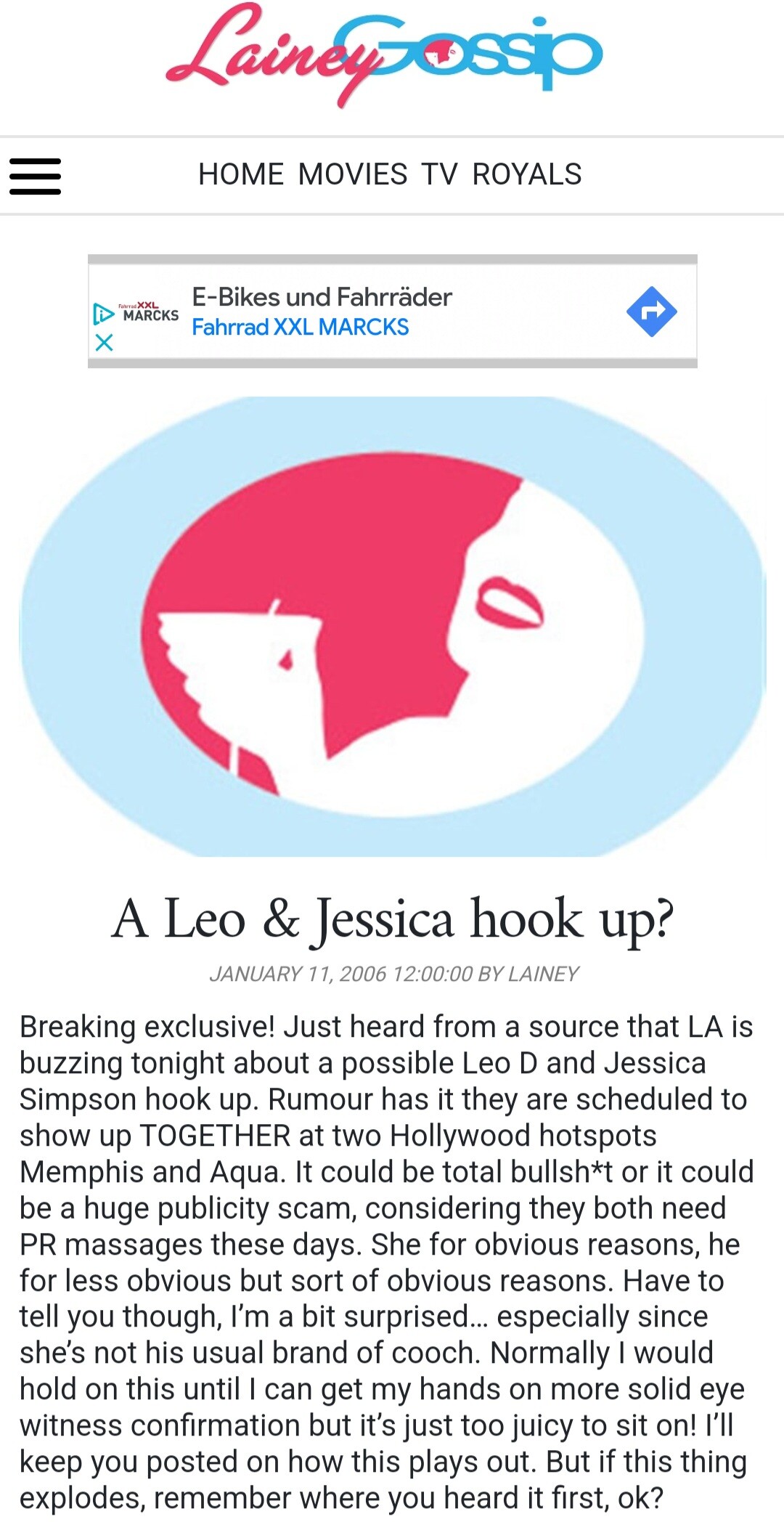
Task: Go to the Home section
Action: 241,175
